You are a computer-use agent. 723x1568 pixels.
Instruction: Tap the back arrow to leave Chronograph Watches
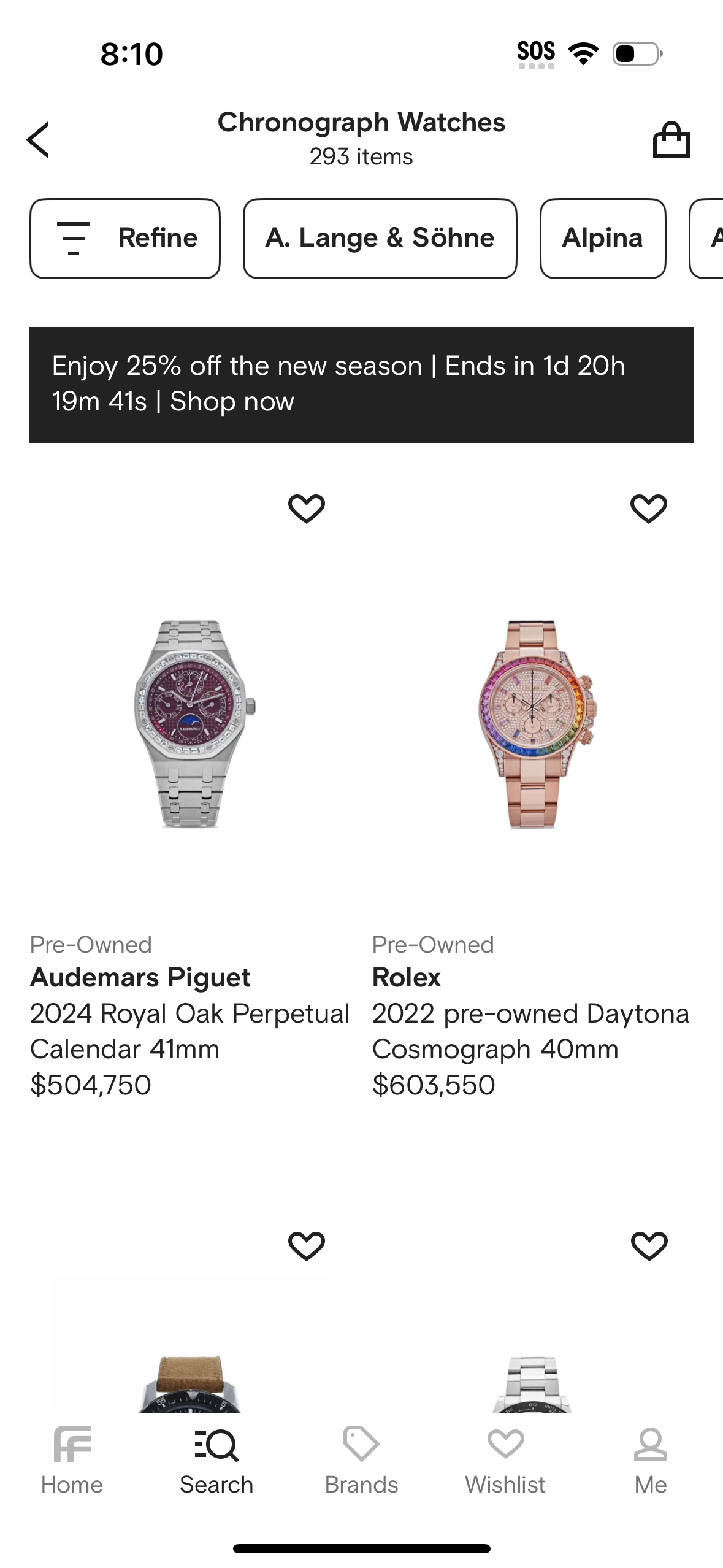pos(38,139)
